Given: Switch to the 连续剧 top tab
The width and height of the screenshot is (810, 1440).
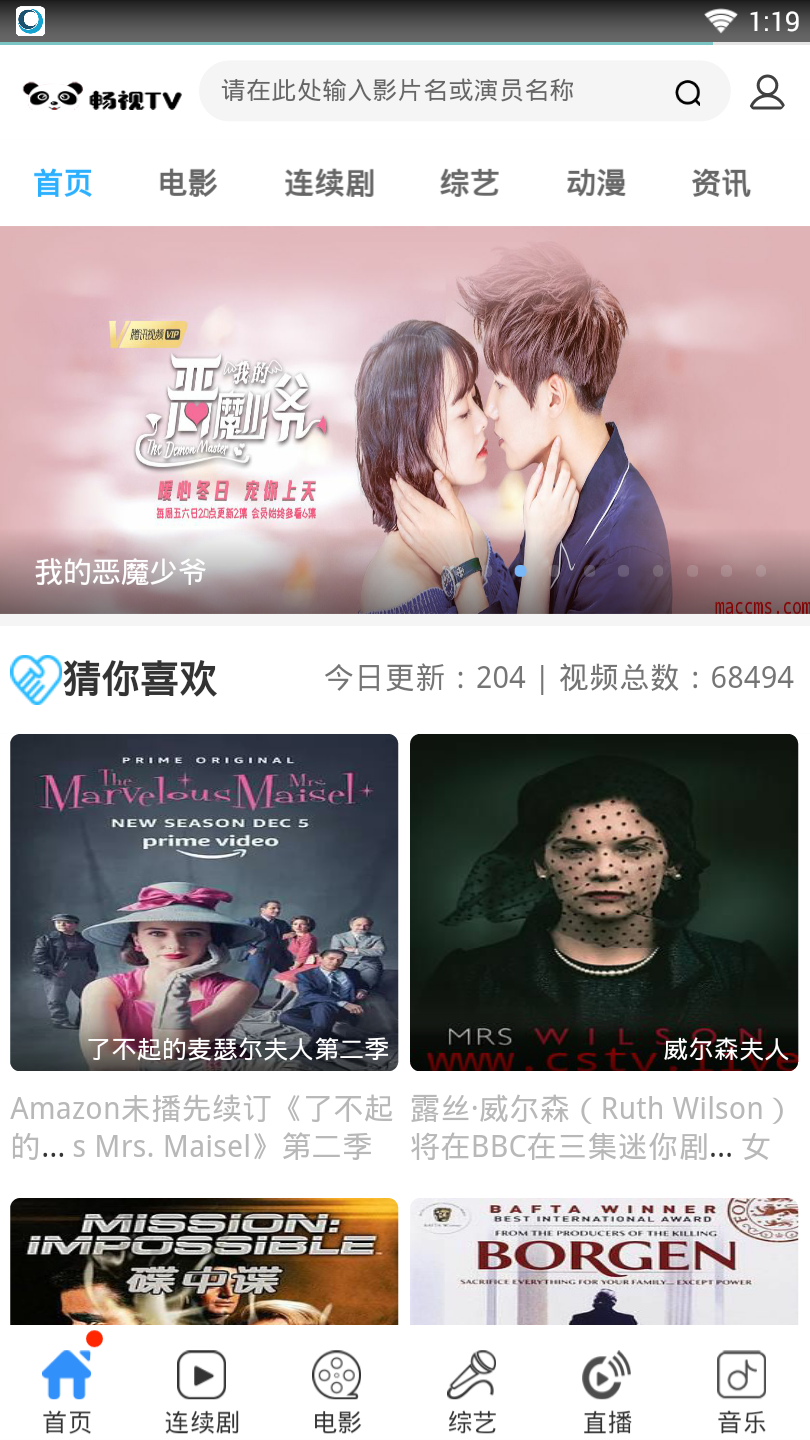Looking at the screenshot, I should [329, 183].
